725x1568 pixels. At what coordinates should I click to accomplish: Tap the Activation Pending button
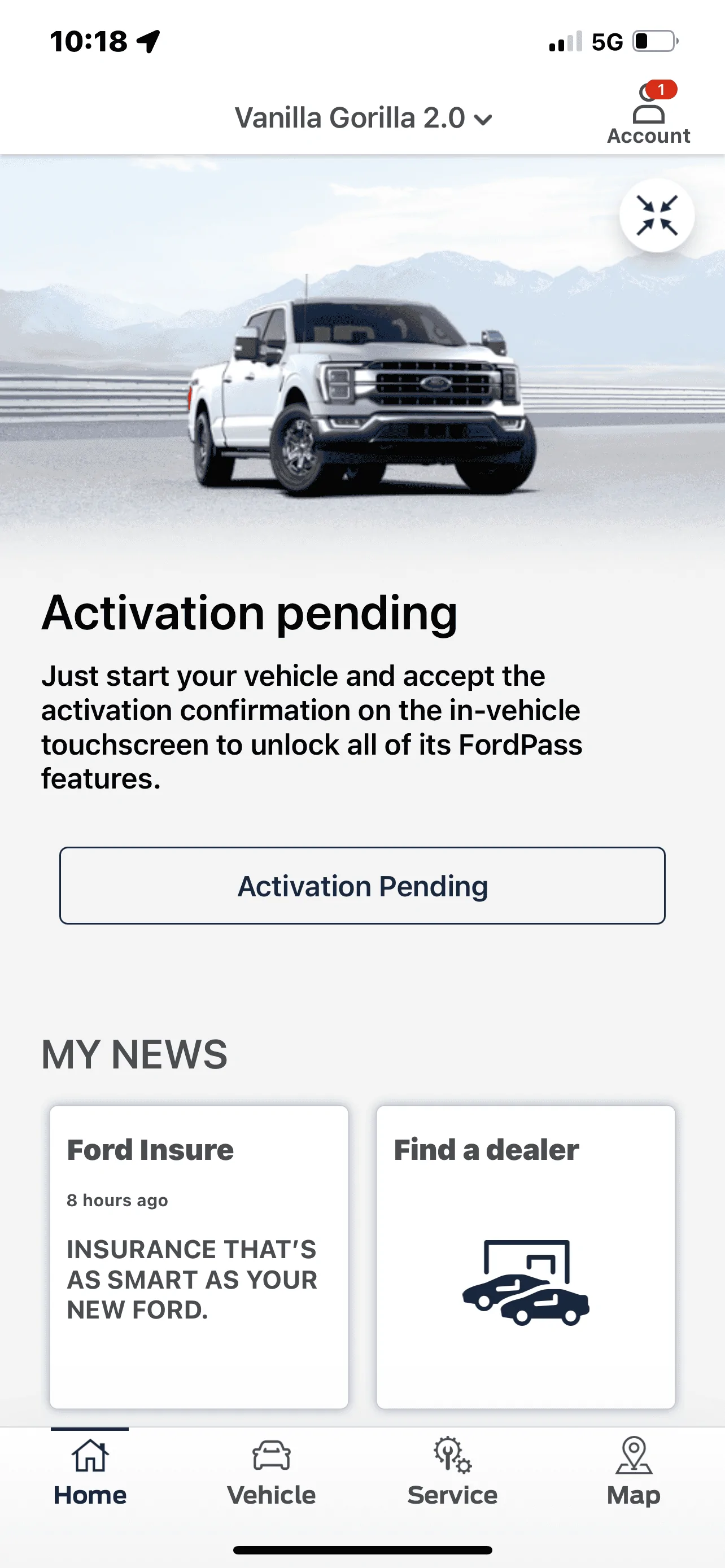(362, 886)
